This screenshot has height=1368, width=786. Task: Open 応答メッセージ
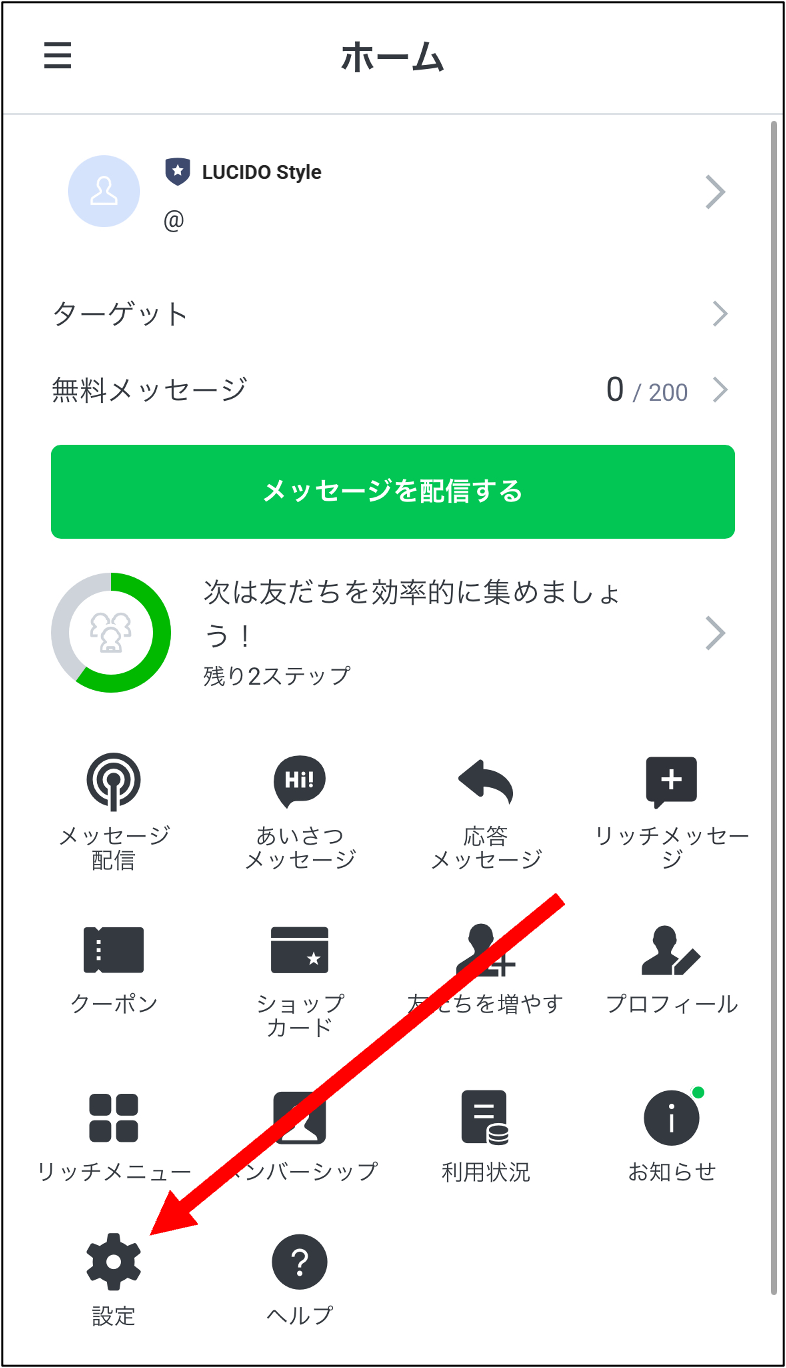(486, 810)
